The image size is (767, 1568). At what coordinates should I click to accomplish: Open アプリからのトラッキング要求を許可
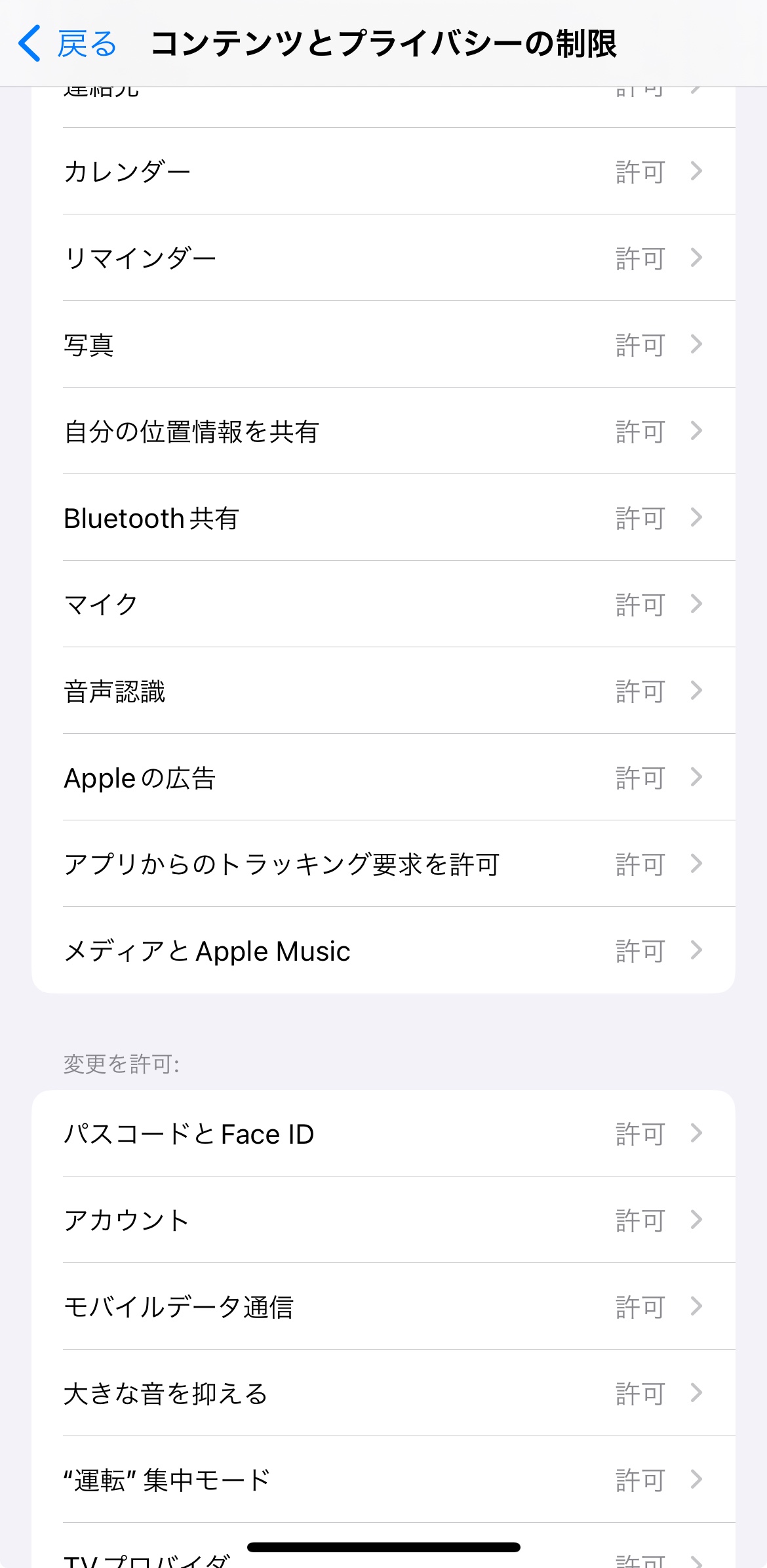click(383, 864)
